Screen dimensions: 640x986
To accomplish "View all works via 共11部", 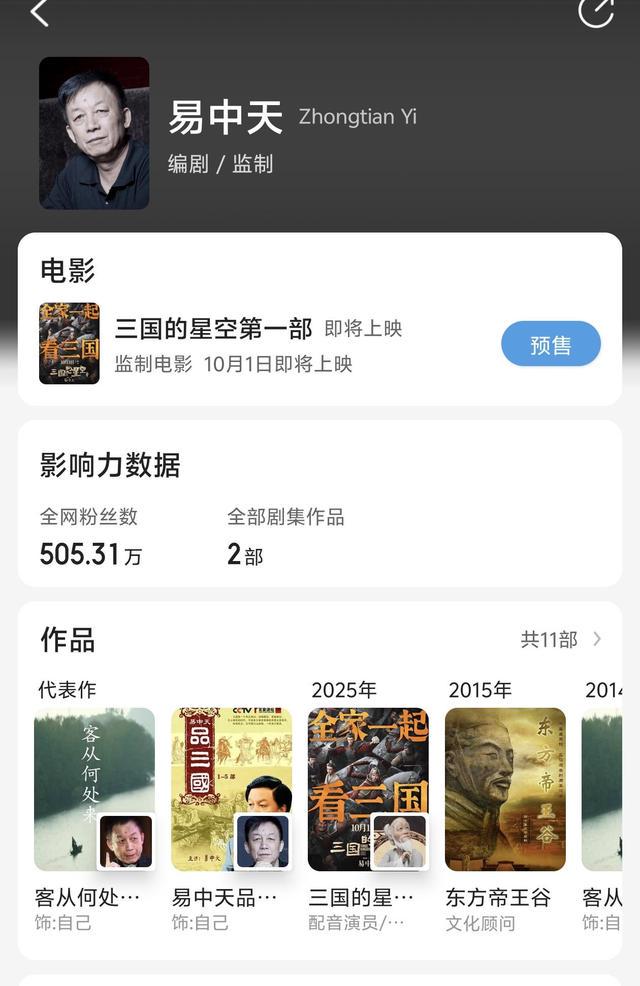I will pyautogui.click(x=560, y=640).
